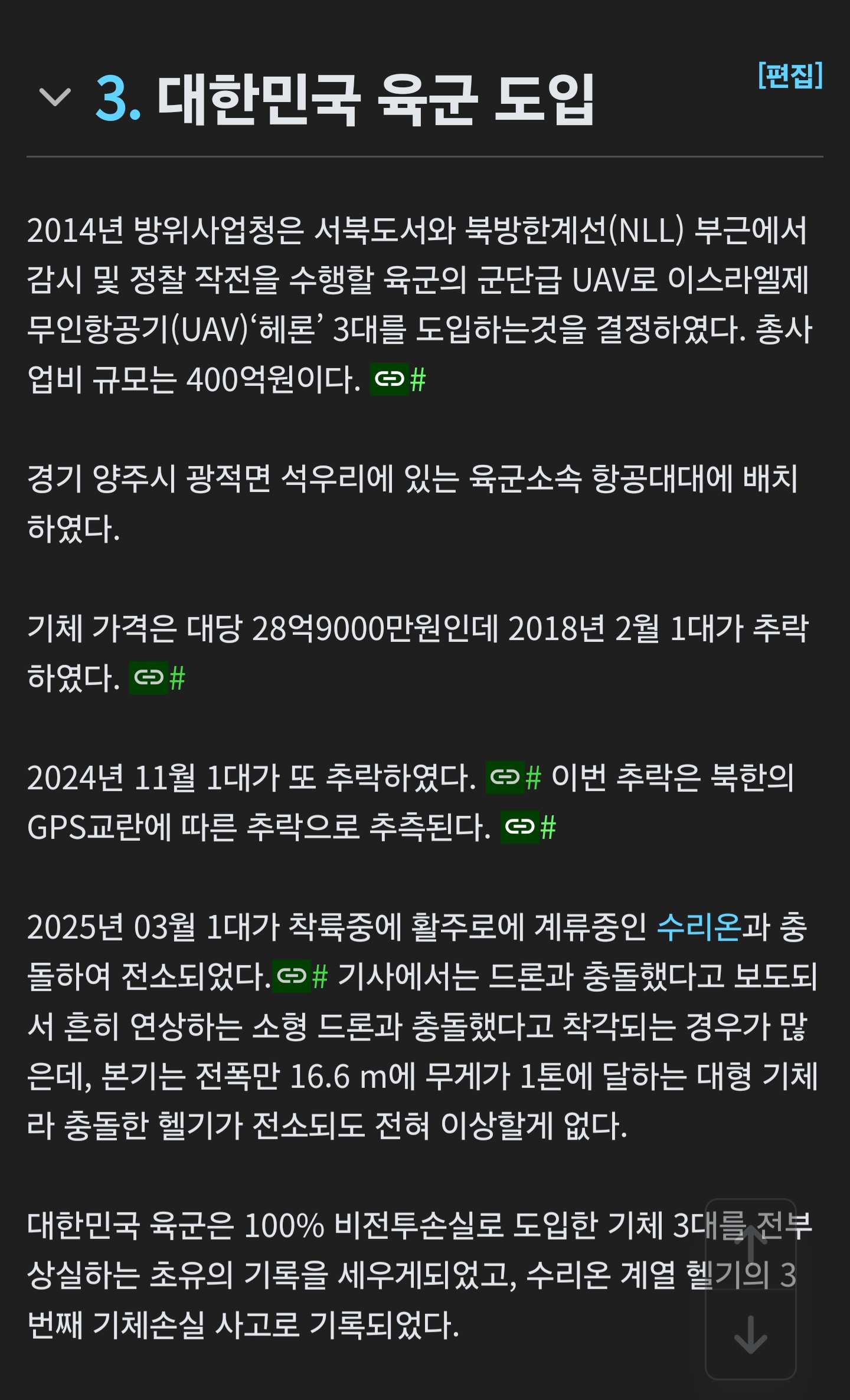
Task: Open the source link after 2018년 2월 crash
Action: (158, 677)
